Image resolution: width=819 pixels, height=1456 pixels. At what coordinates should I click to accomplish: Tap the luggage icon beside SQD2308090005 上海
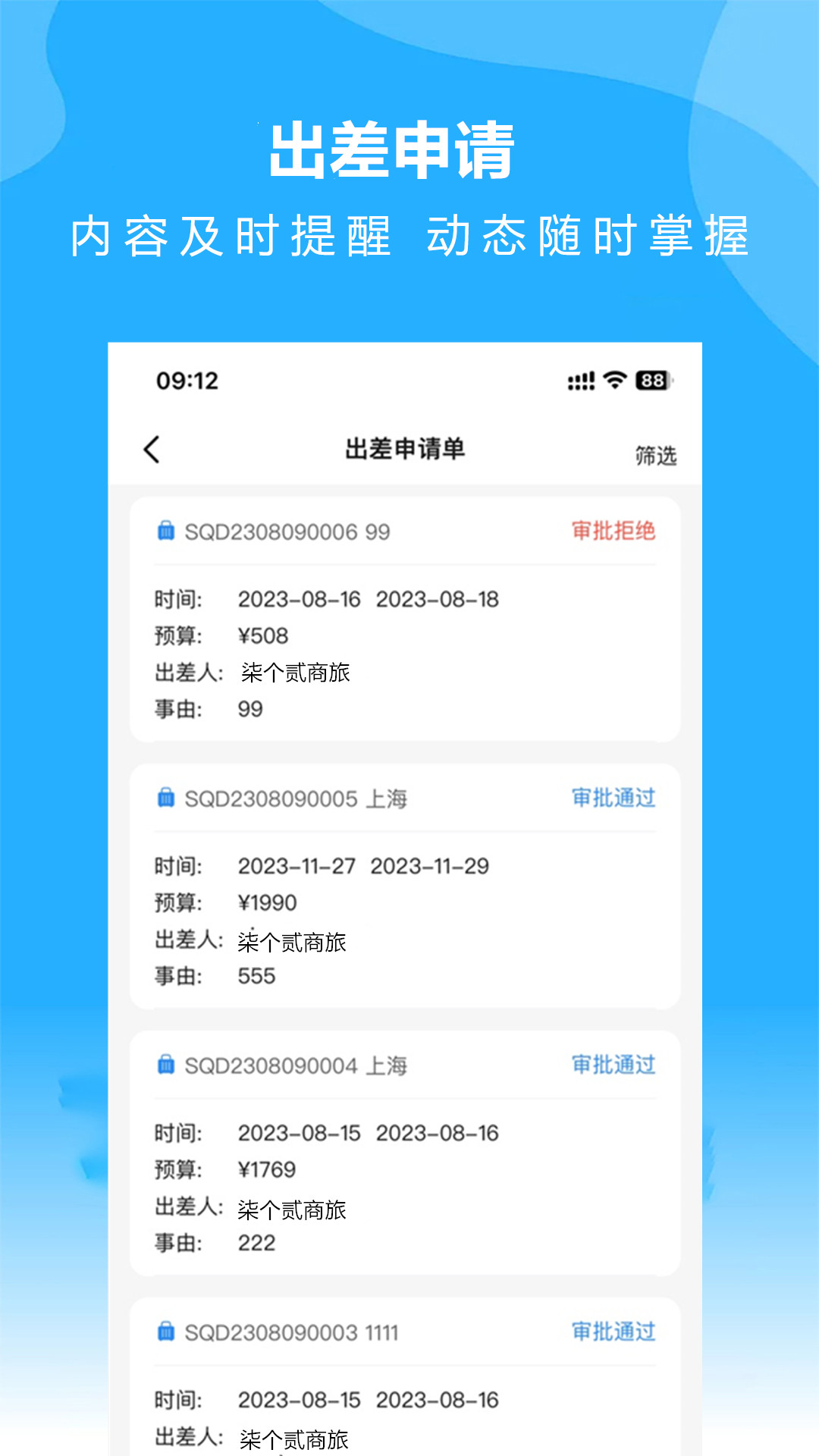tap(166, 799)
